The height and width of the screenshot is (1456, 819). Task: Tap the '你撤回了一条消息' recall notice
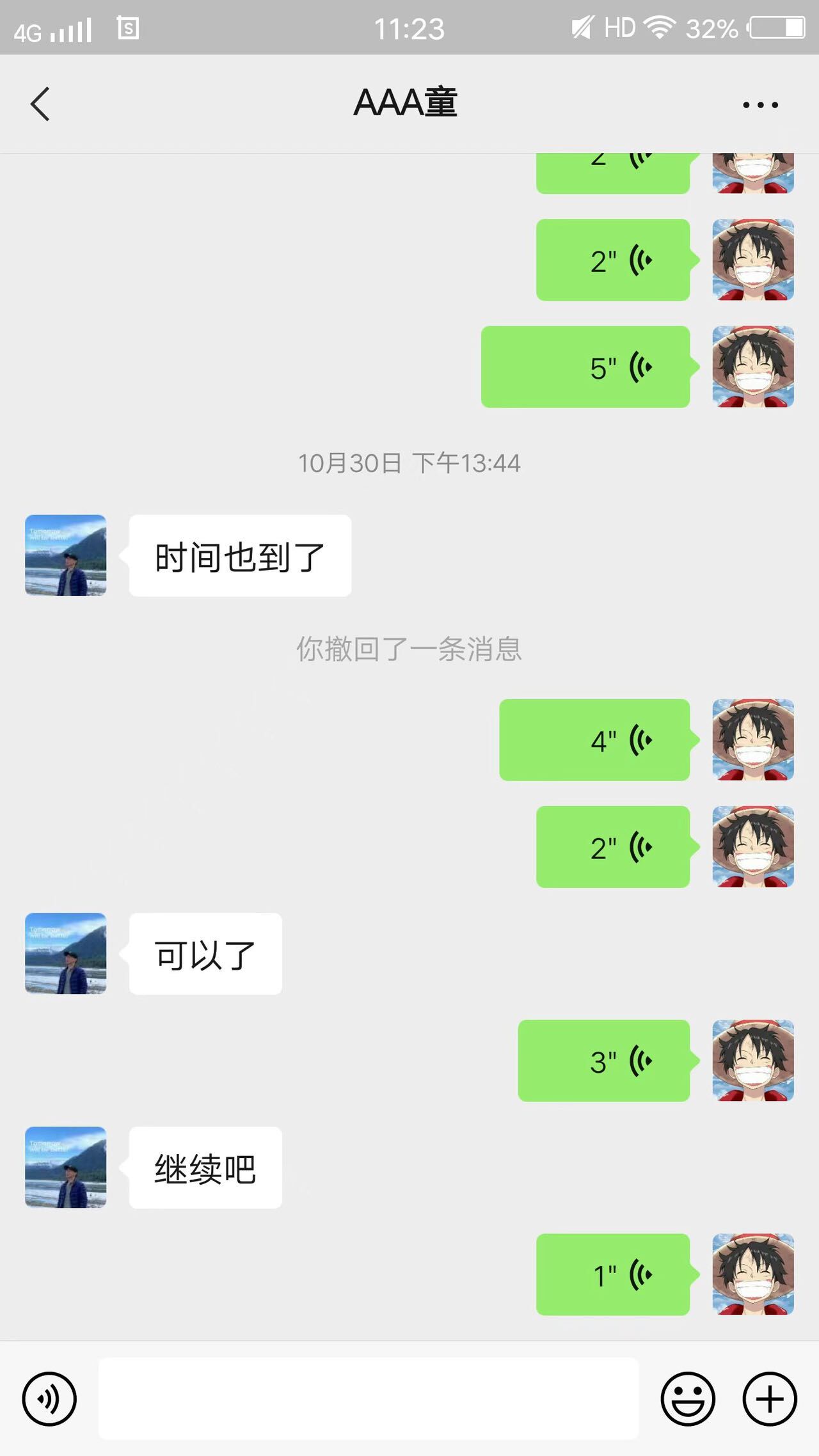(x=408, y=648)
